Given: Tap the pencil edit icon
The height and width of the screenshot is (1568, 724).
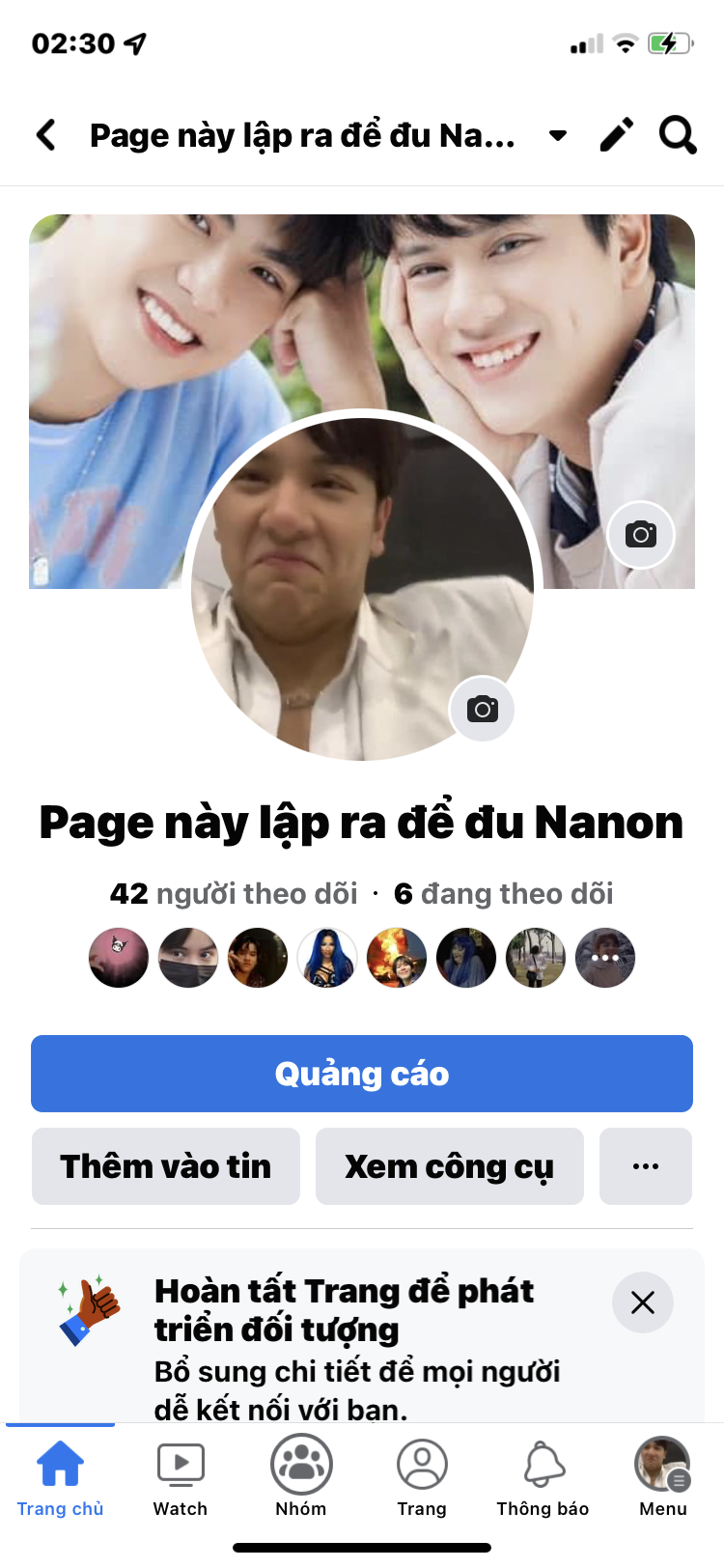Looking at the screenshot, I should [617, 135].
